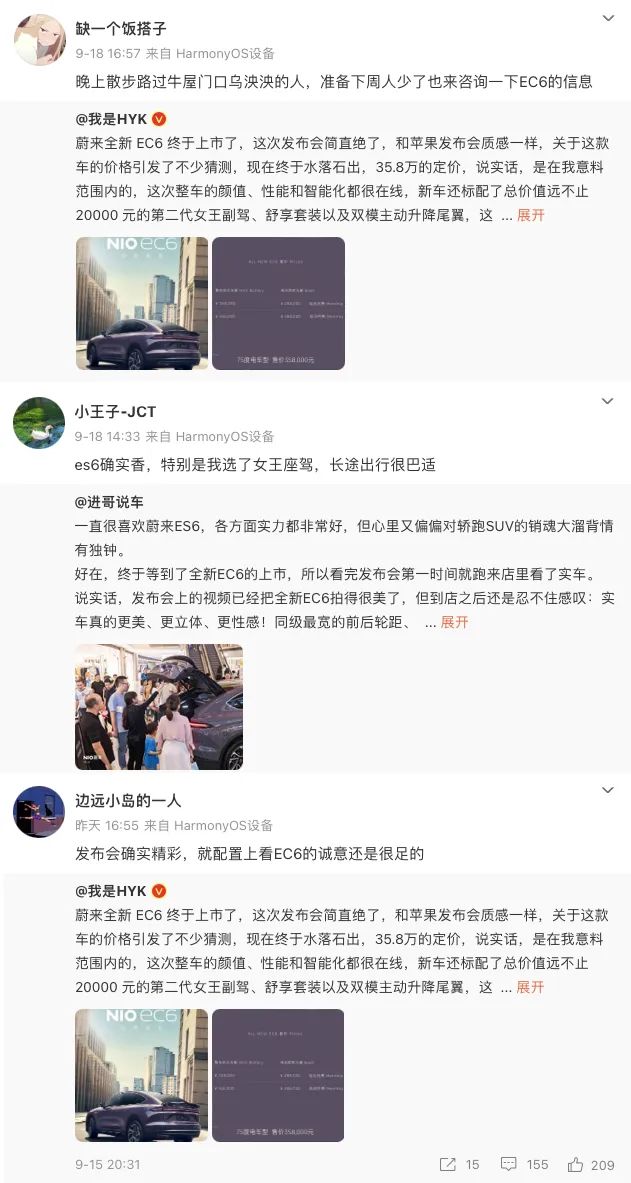
Task: Open price table image in 边远小岛的一人's repost
Action: [x=278, y=1075]
